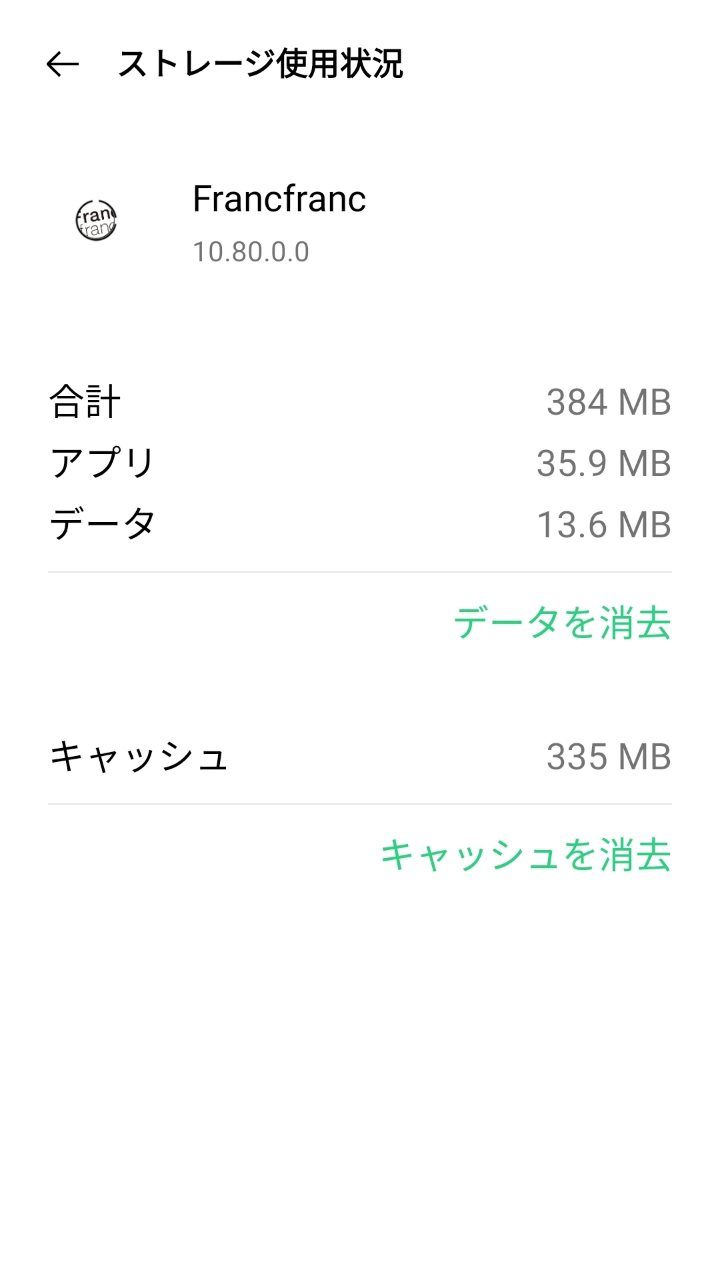Clear cache with キャッシュを消去
720x1280 pixels.
525,855
